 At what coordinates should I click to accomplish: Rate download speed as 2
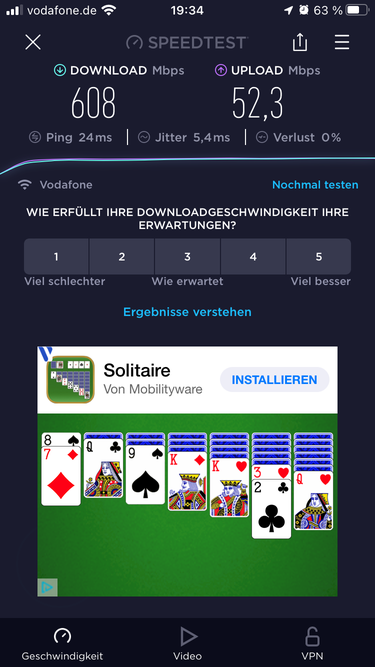click(x=122, y=257)
